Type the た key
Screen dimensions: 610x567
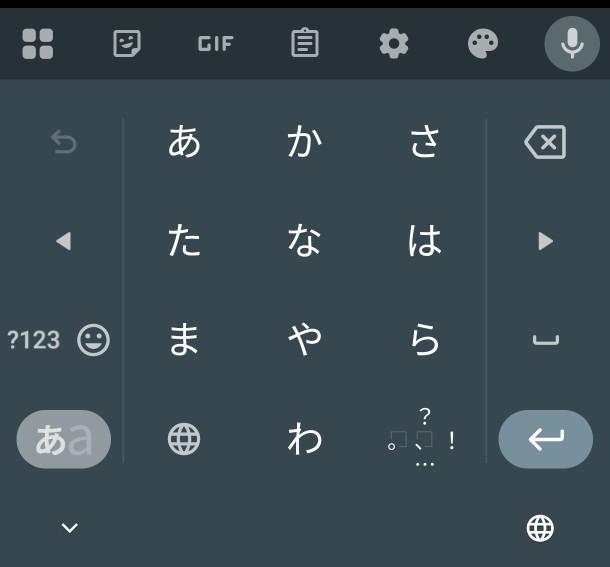point(184,241)
